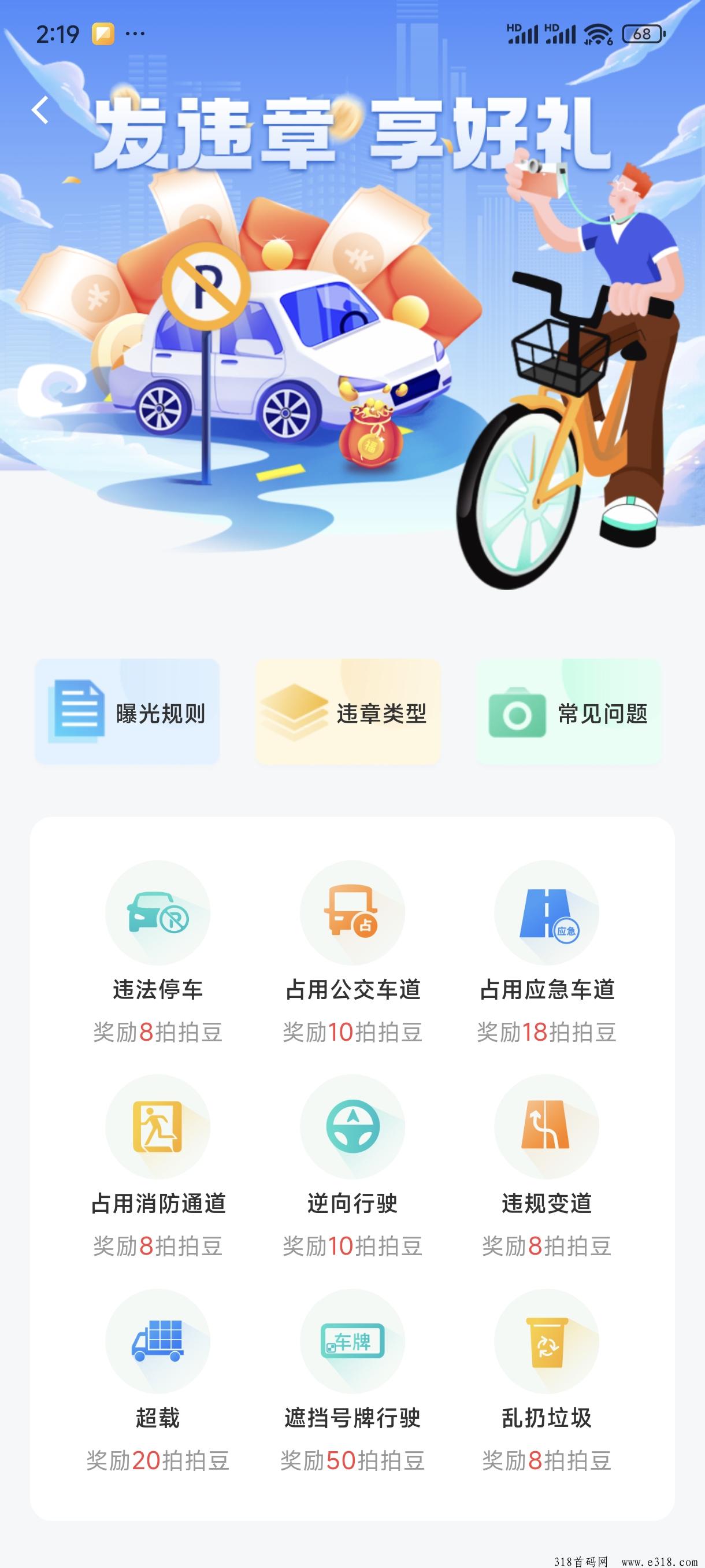Choose the 逆向行驶 violation
Screen dimensions: 705x1568
[x=352, y=1167]
